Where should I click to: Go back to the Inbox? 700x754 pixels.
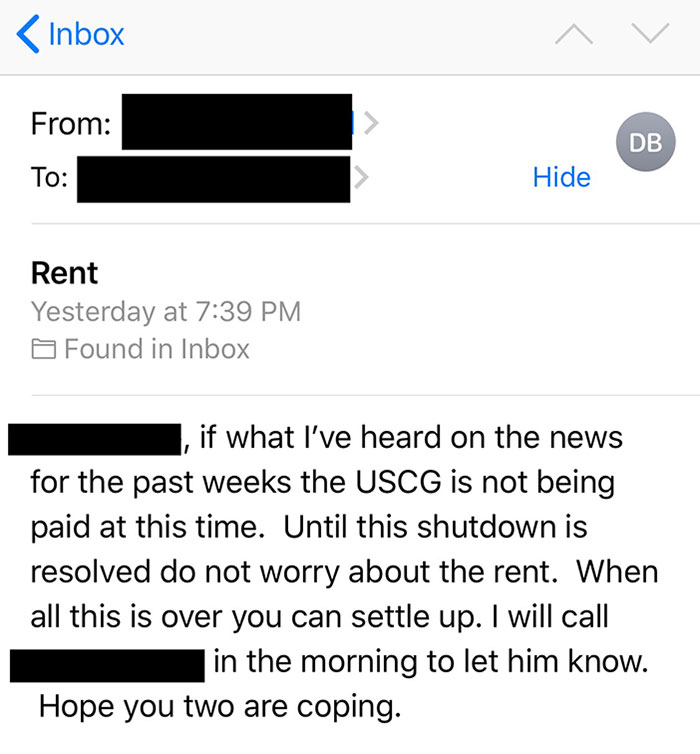pyautogui.click(x=72, y=35)
